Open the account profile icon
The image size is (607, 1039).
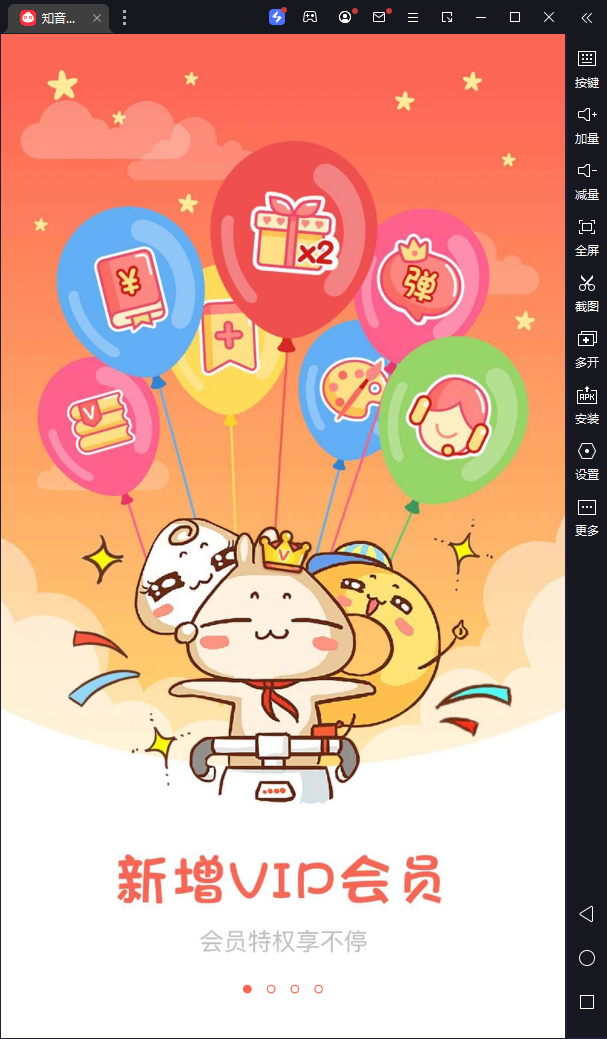coord(345,17)
